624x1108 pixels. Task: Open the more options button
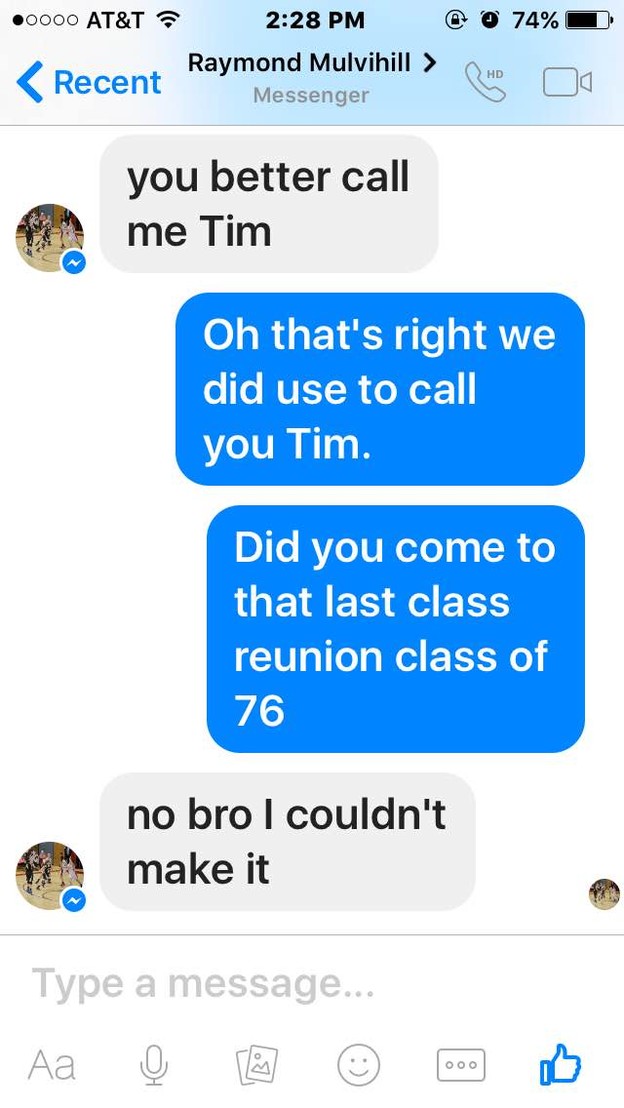pyautogui.click(x=460, y=1065)
